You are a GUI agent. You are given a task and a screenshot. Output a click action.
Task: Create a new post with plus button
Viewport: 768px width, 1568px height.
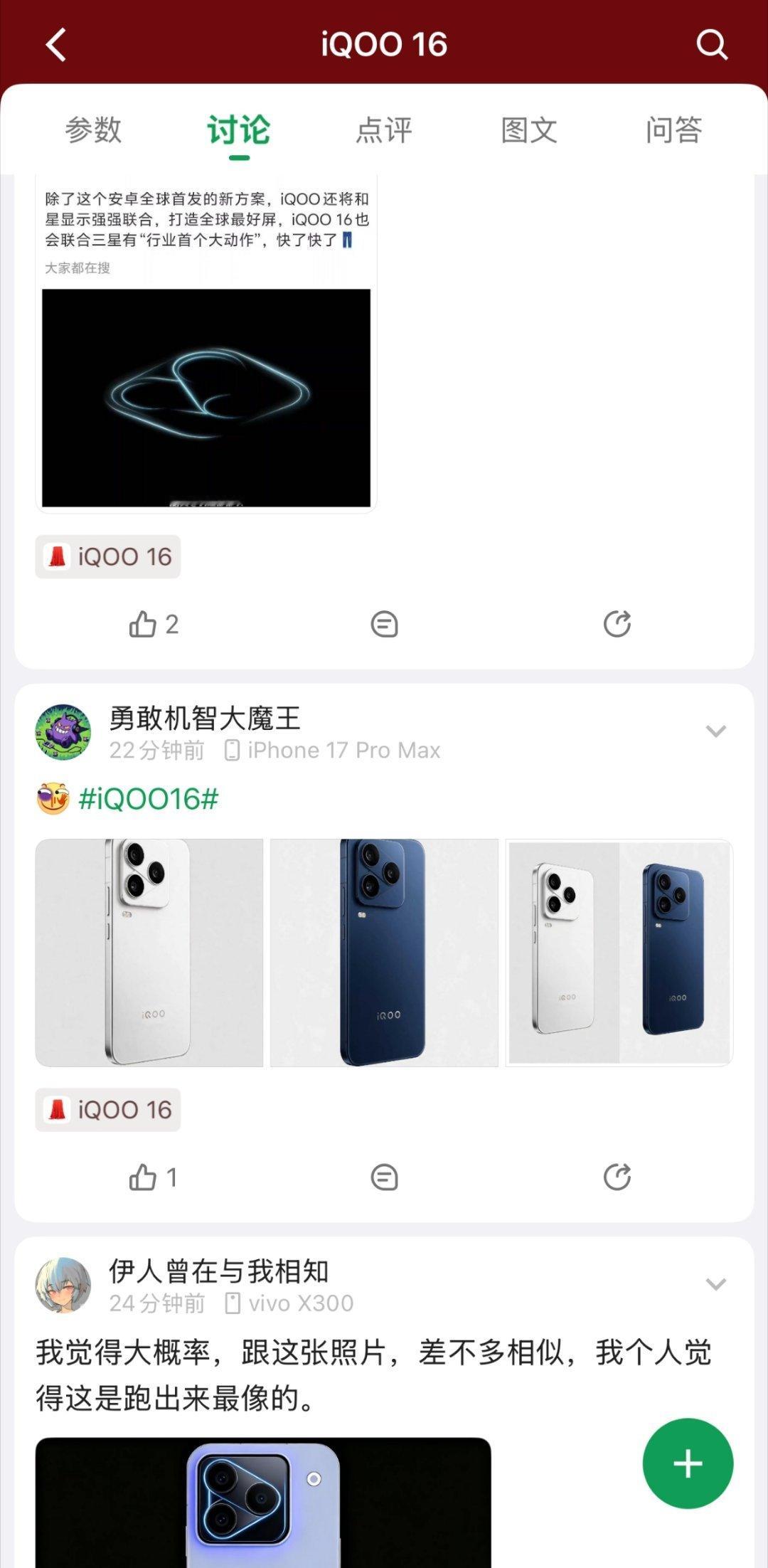coord(688,1463)
